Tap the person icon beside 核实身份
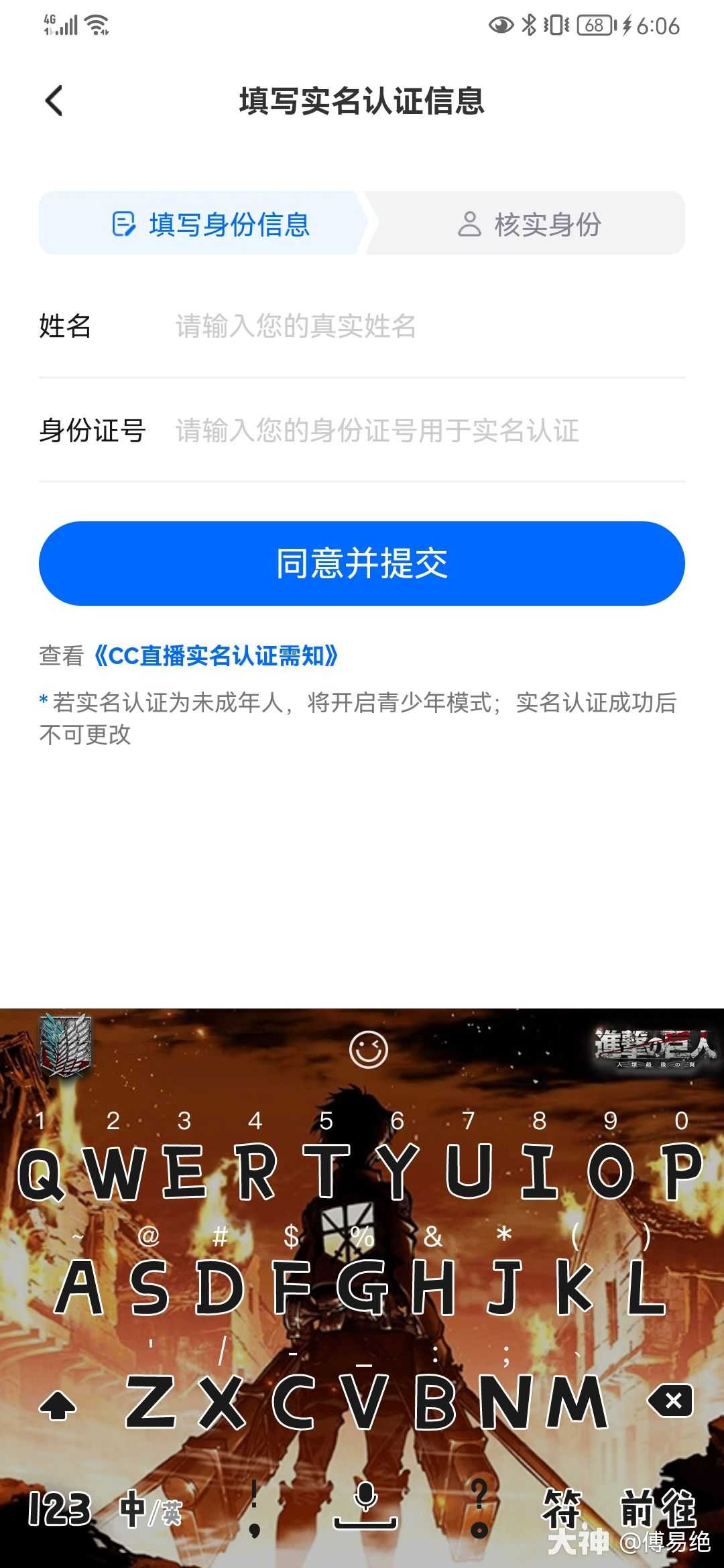Screen dimensions: 724x1568 469,224
